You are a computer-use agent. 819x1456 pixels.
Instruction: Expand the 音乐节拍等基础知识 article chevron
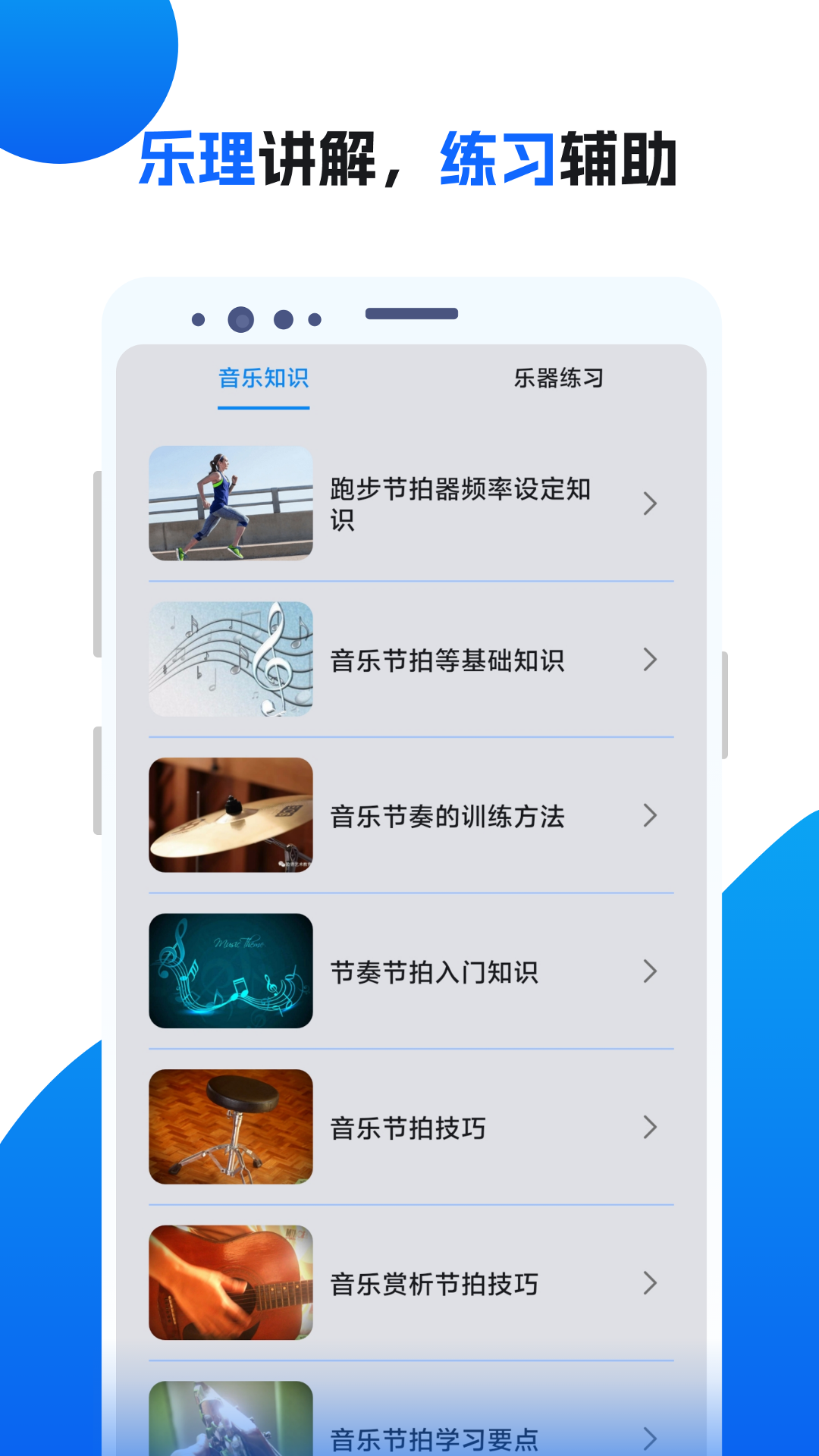(x=651, y=660)
